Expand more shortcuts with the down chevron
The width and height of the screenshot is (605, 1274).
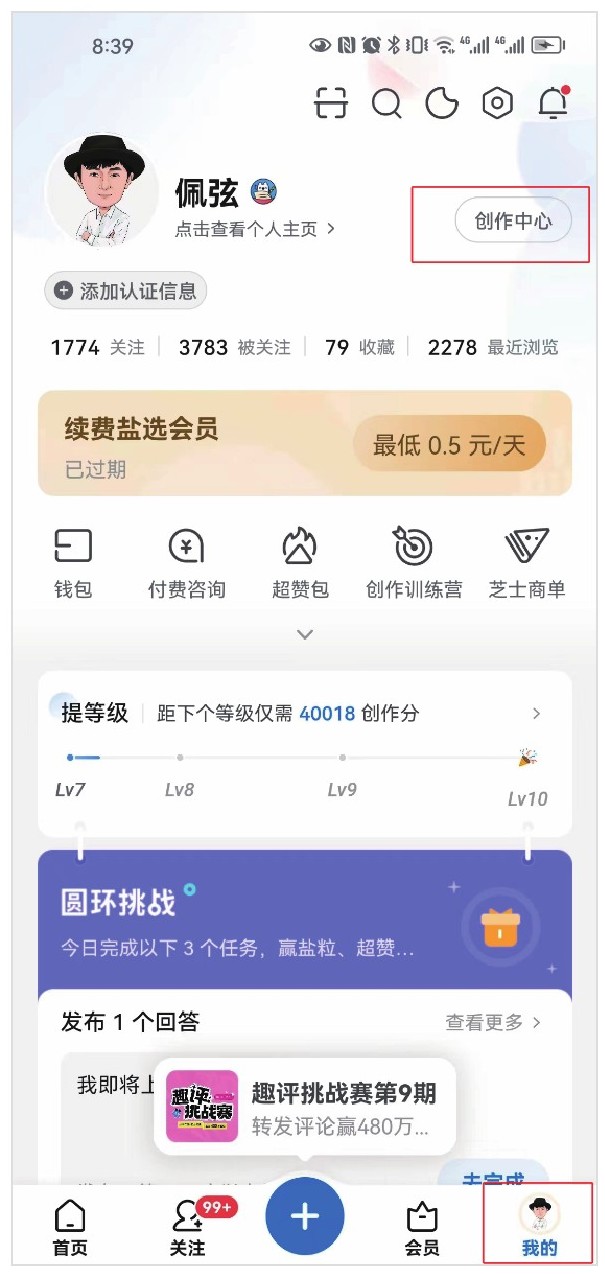305,634
